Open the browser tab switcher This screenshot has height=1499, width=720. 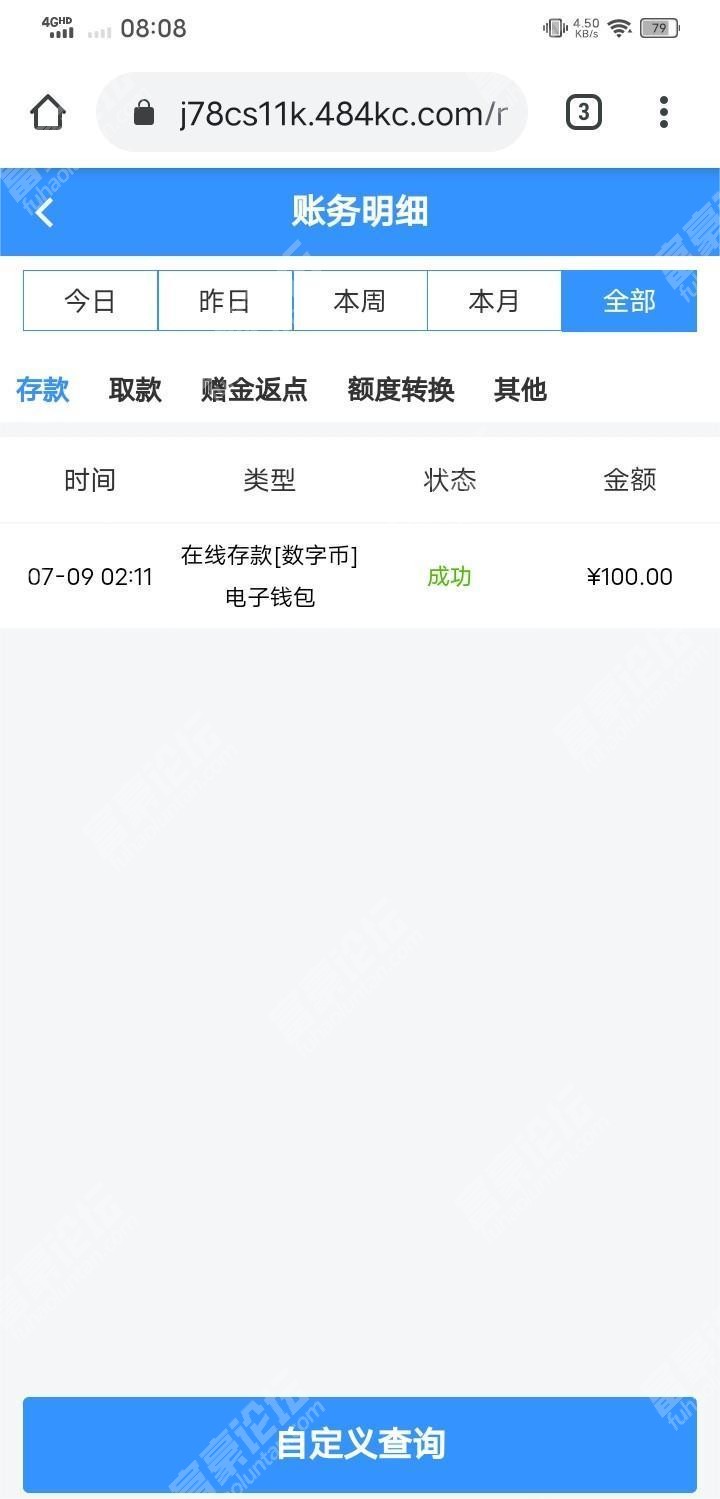pos(584,112)
